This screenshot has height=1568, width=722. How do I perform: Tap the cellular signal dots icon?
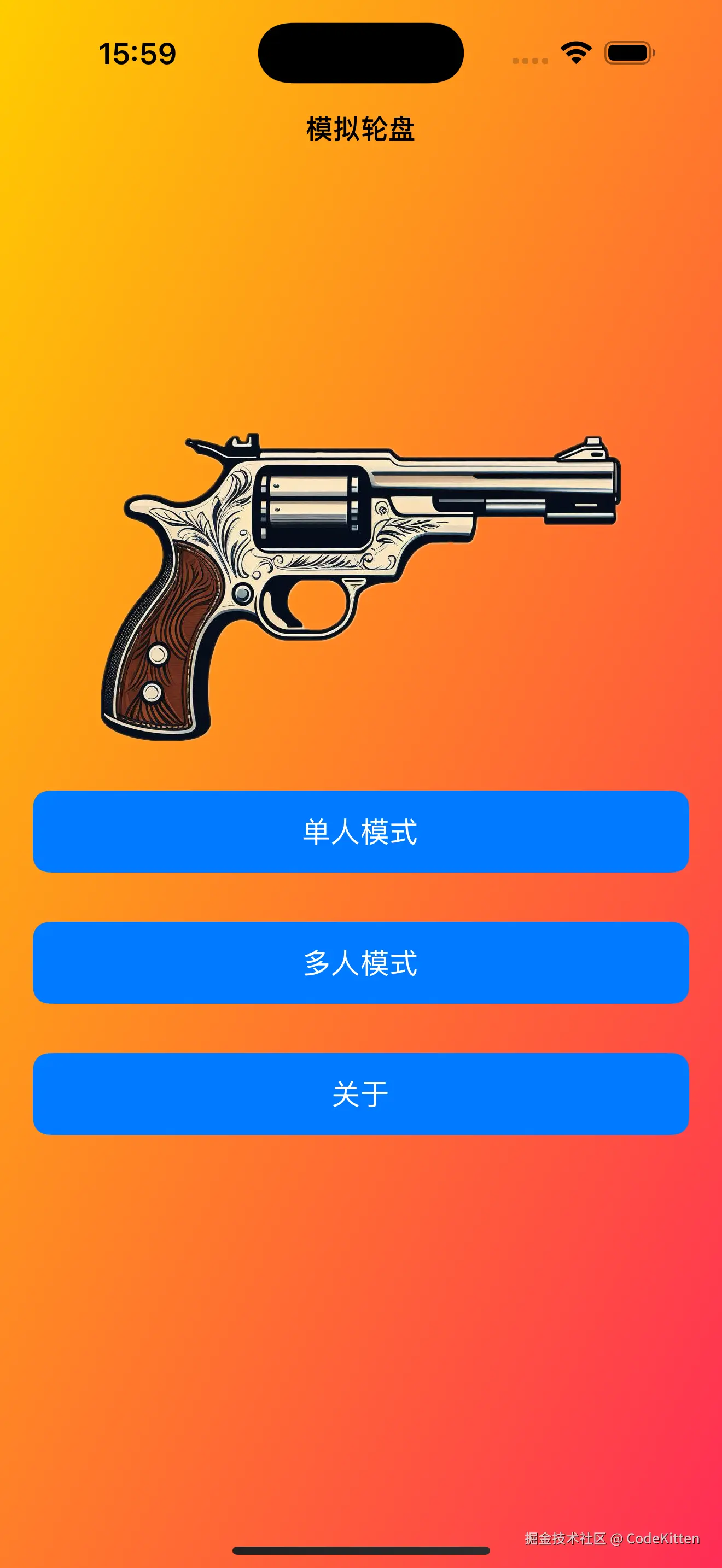tap(528, 60)
